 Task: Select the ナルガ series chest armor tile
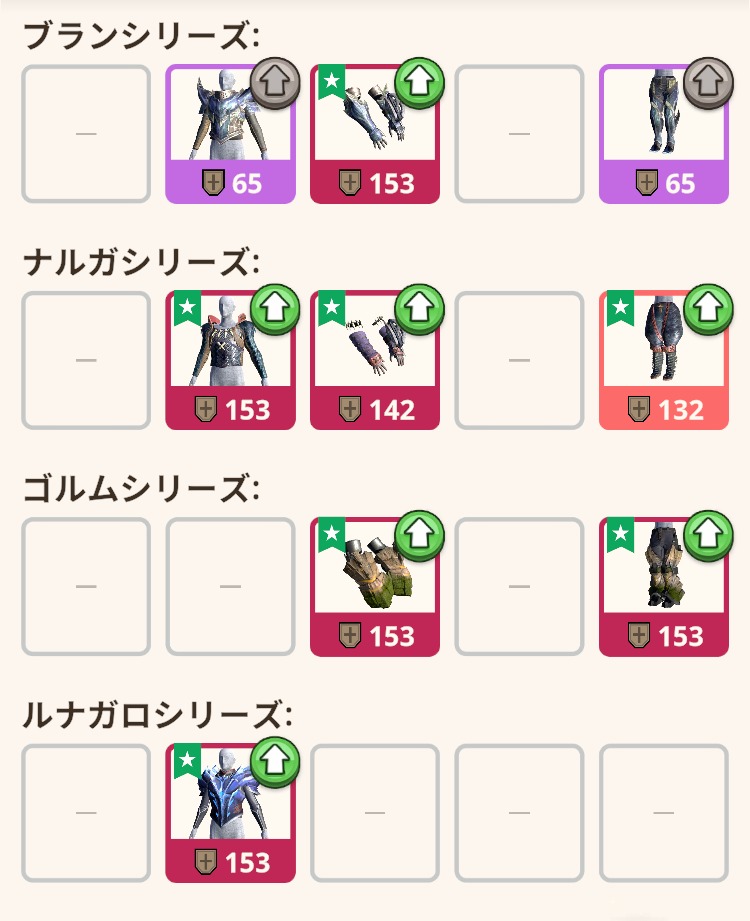click(x=230, y=360)
